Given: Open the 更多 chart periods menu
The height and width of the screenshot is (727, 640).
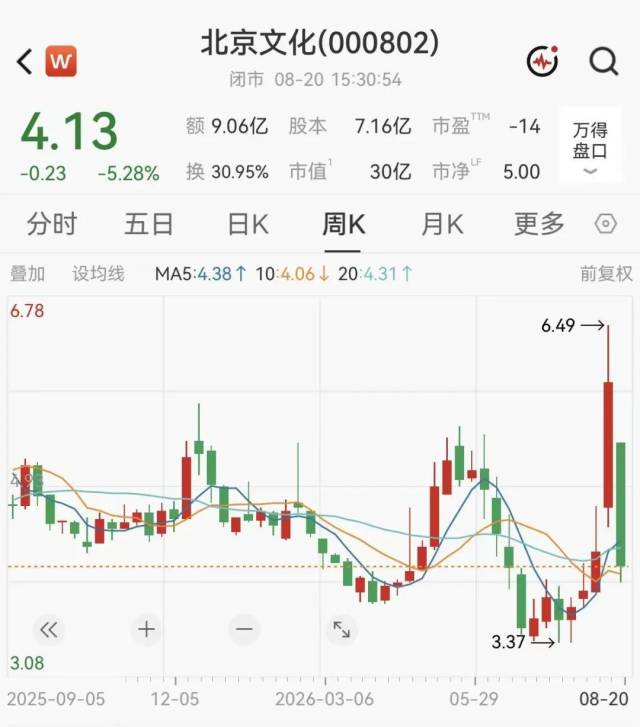Looking at the screenshot, I should coord(539,224).
